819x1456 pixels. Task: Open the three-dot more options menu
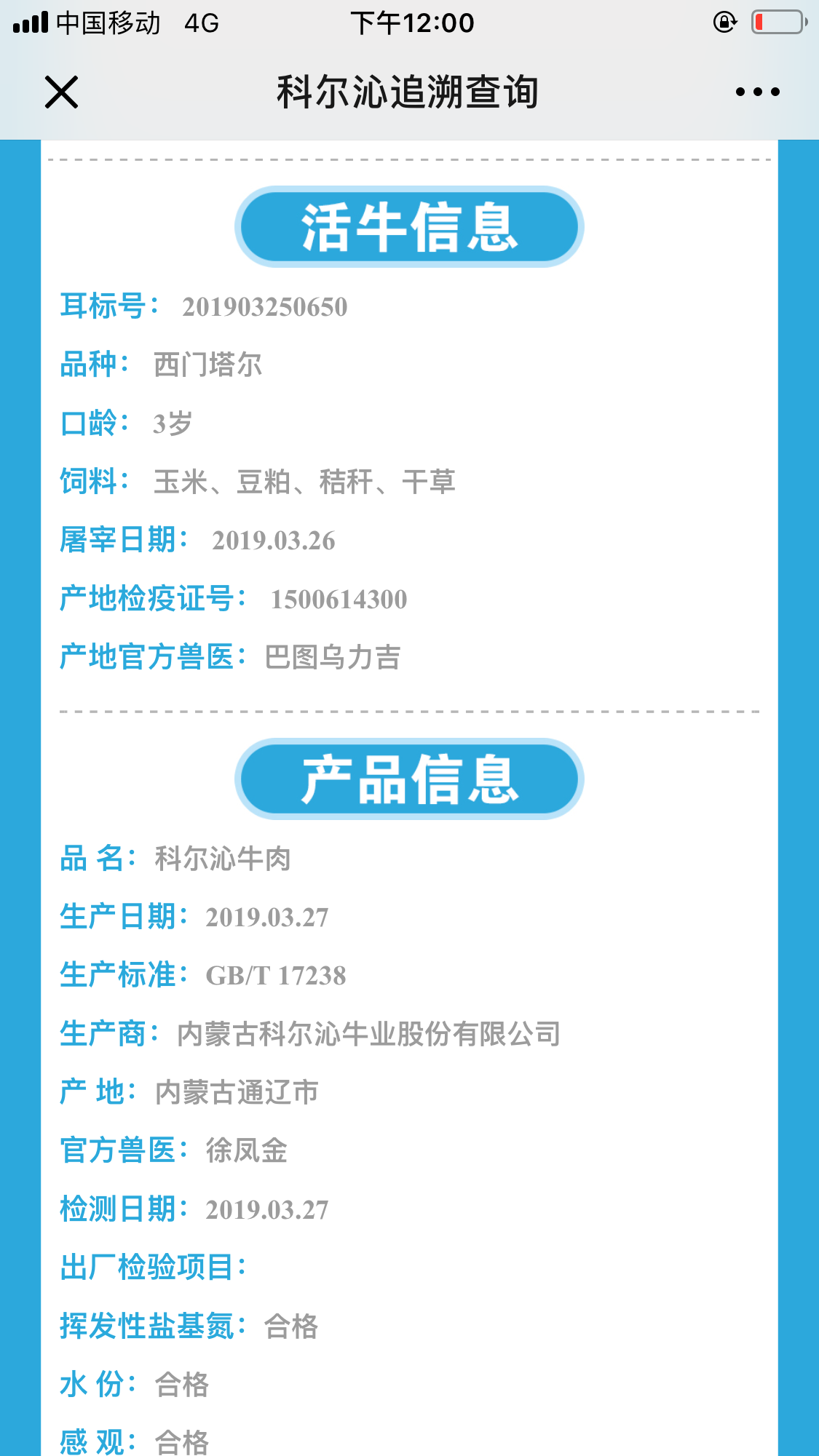pos(757,92)
